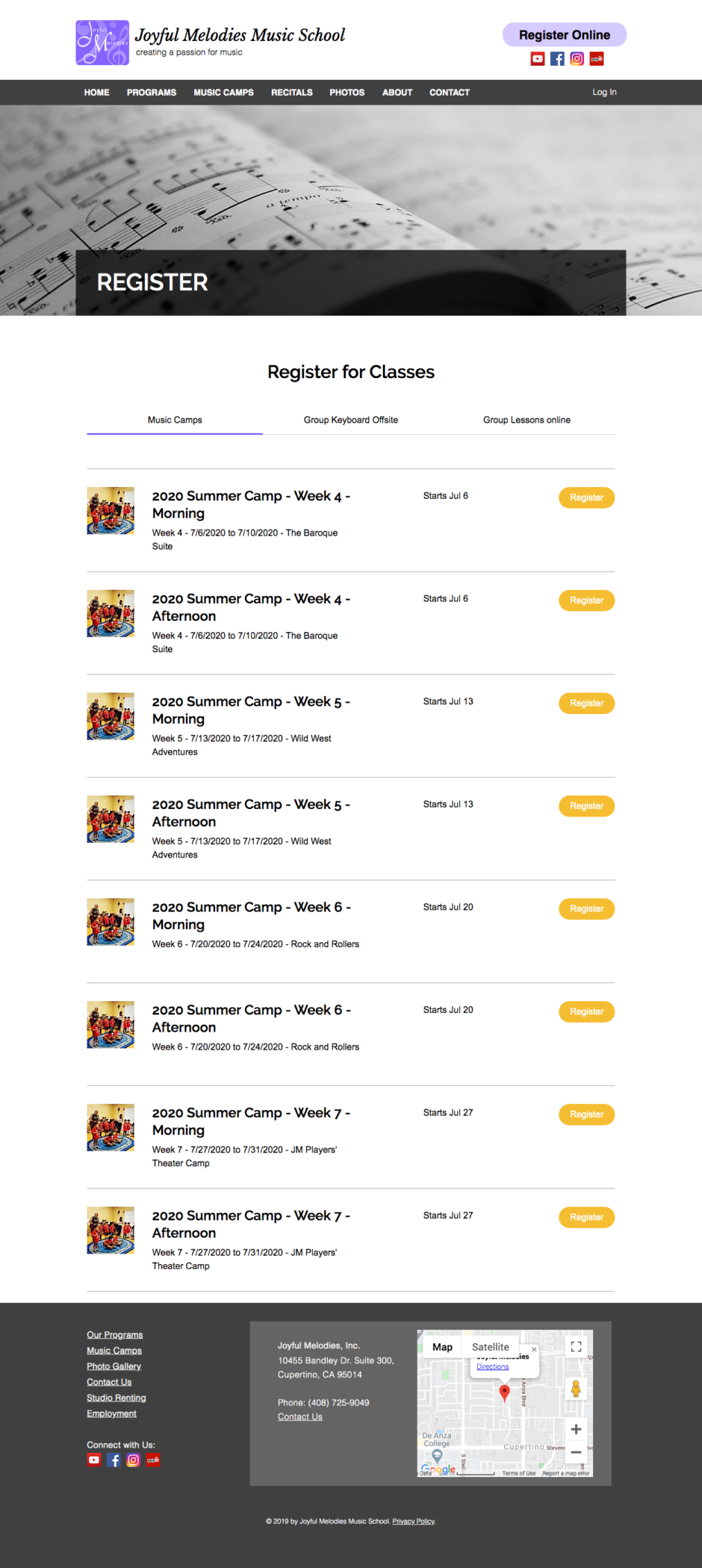Go to the Programs menu item
702x1568 pixels.
[152, 93]
